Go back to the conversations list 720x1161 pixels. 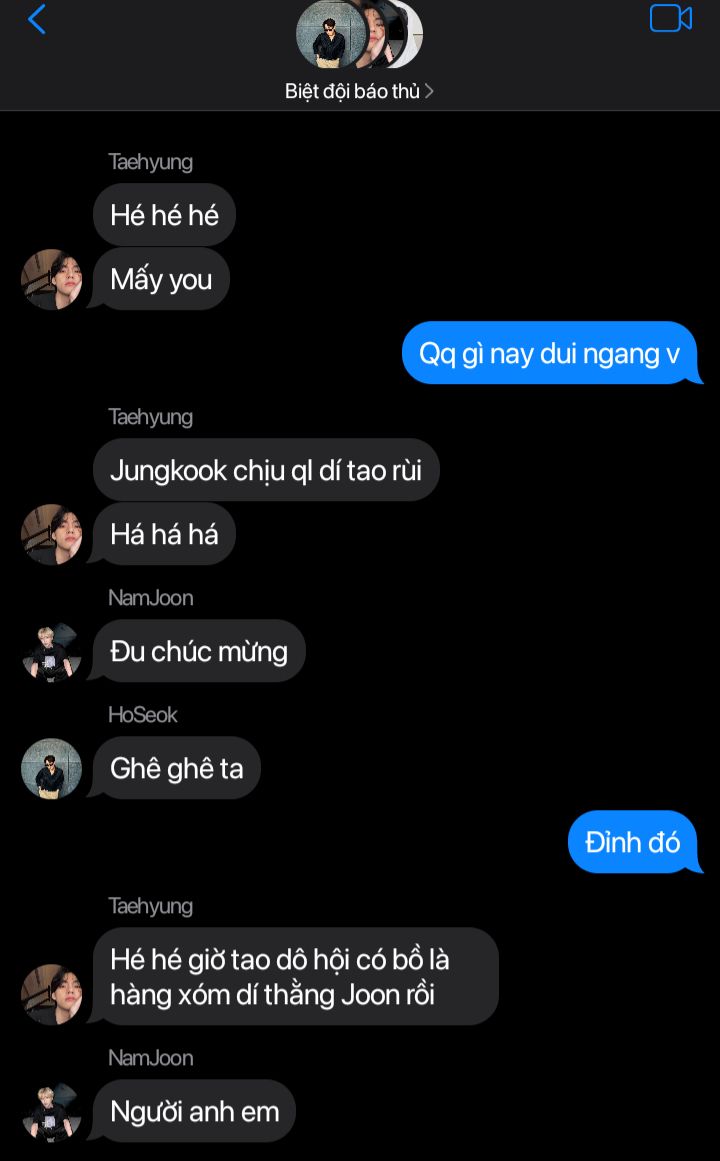(37, 19)
